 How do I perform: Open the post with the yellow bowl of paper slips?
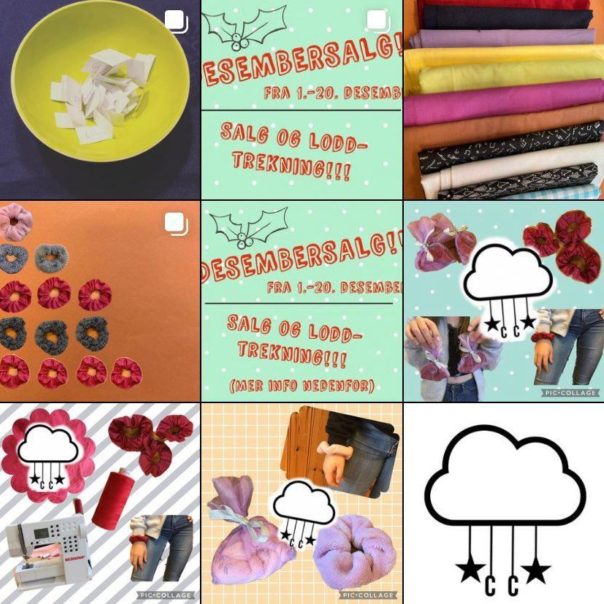(100, 100)
